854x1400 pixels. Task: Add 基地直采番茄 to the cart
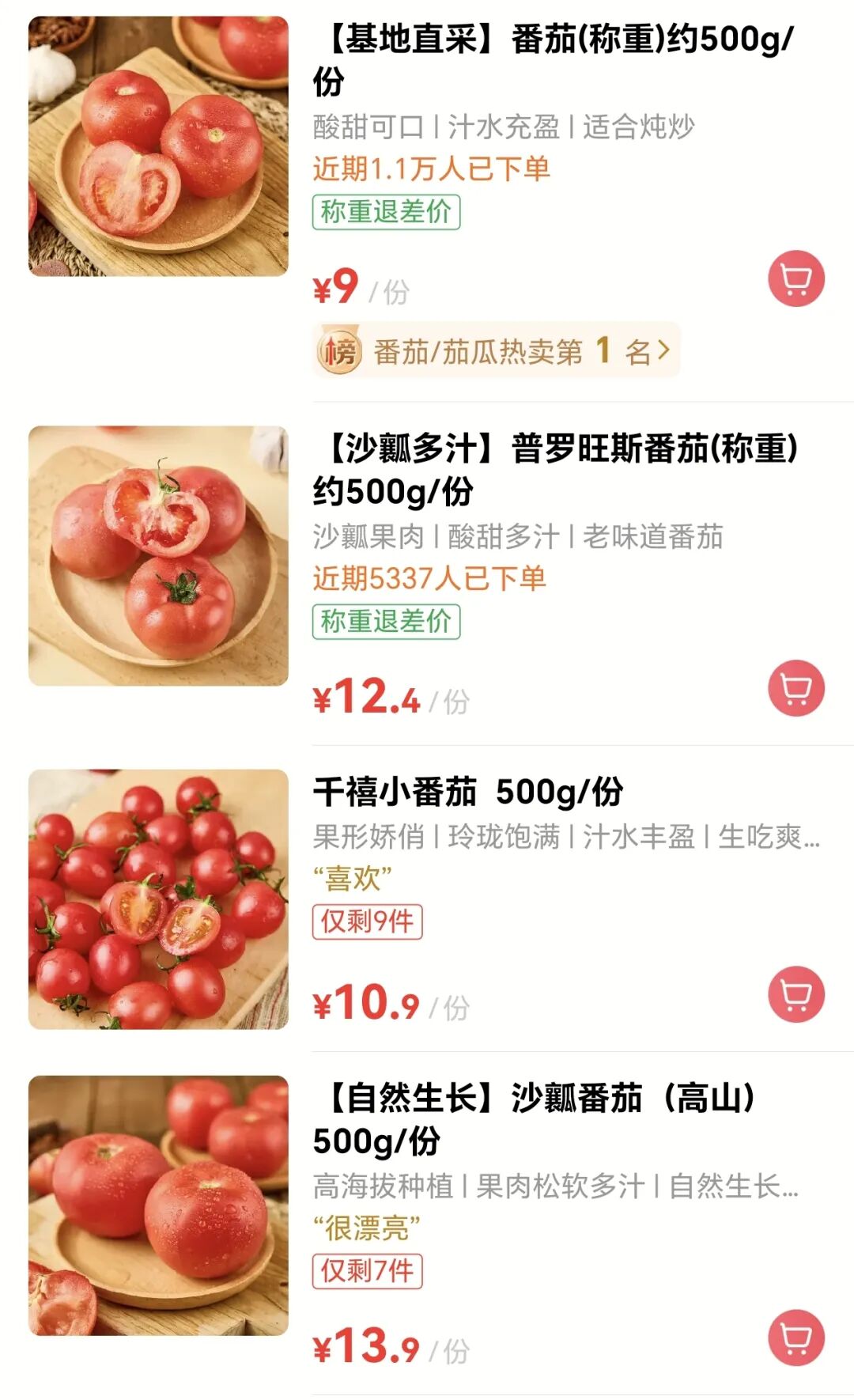point(795,278)
